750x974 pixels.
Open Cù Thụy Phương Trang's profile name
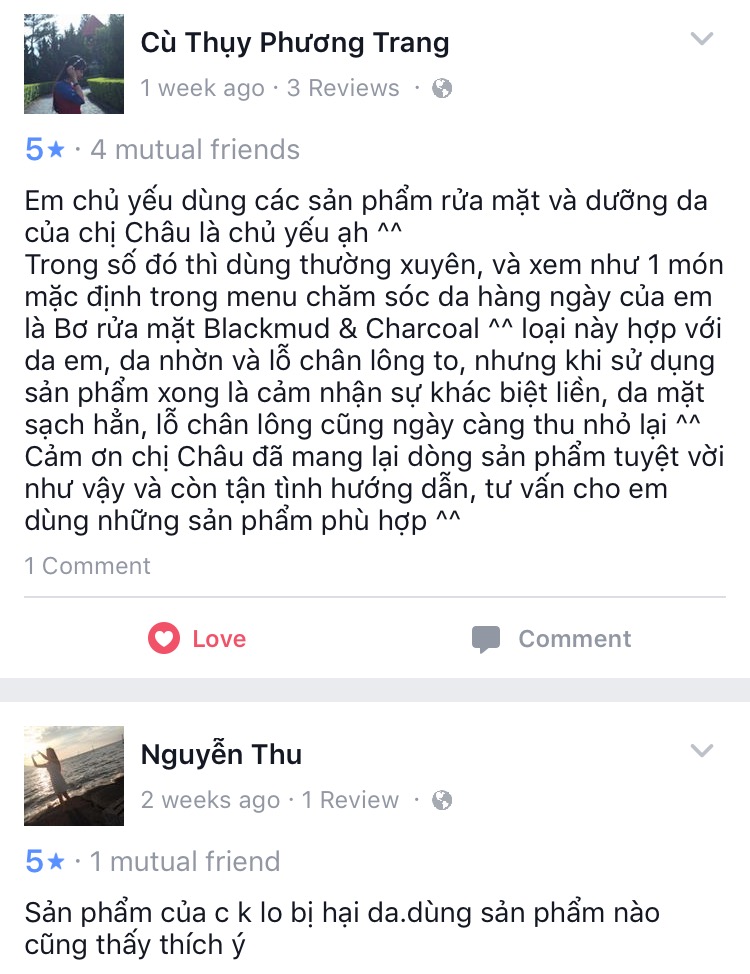tap(294, 43)
